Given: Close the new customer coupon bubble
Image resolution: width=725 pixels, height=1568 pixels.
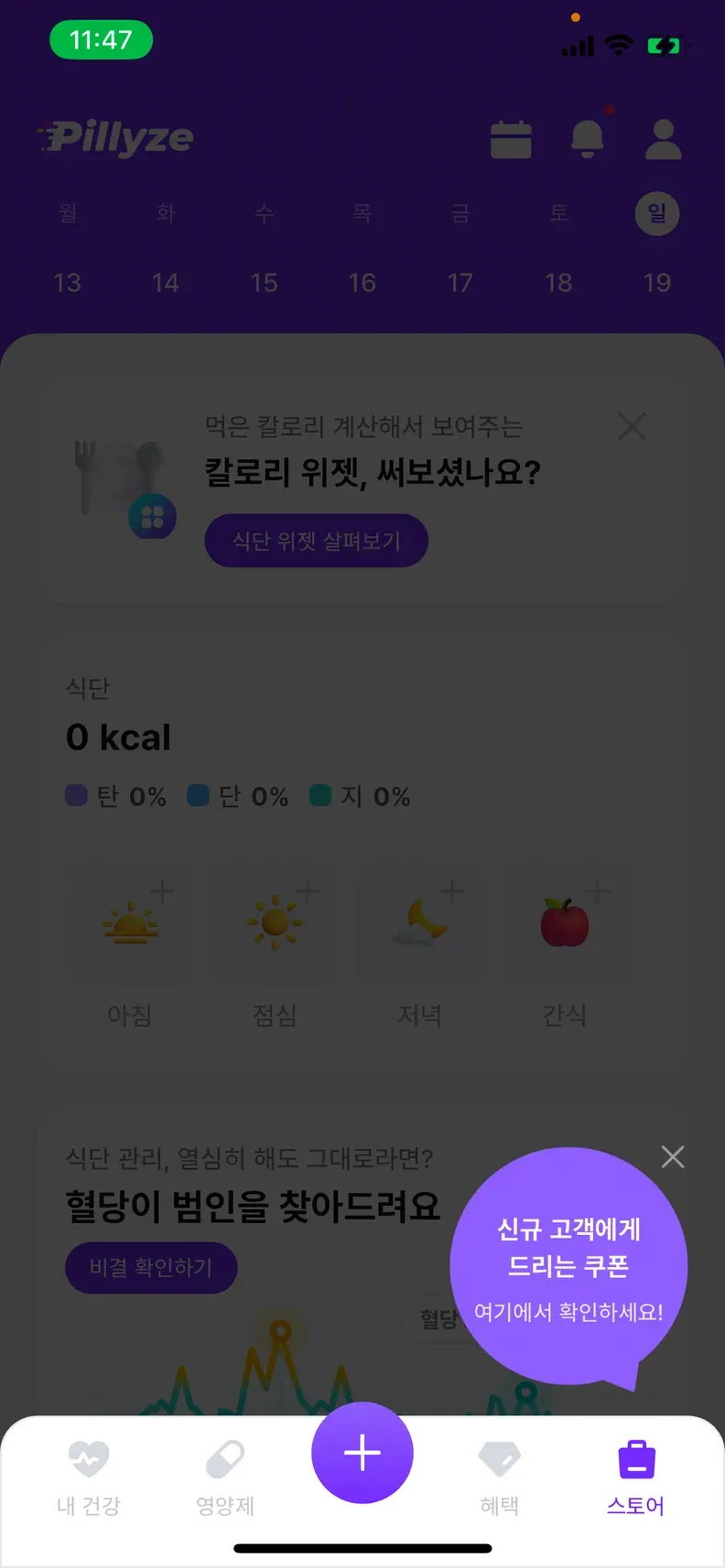Looking at the screenshot, I should (673, 1157).
